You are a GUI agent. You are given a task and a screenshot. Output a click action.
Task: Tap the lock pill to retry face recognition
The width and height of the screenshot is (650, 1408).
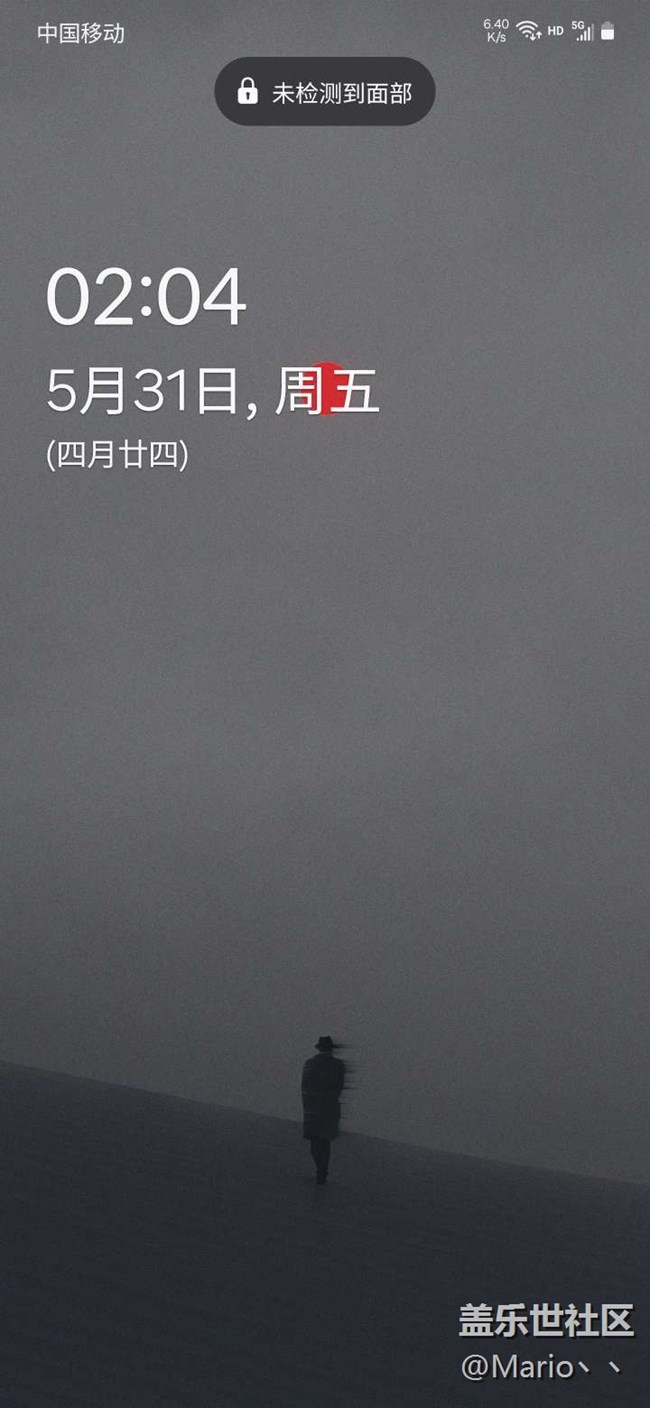click(325, 92)
